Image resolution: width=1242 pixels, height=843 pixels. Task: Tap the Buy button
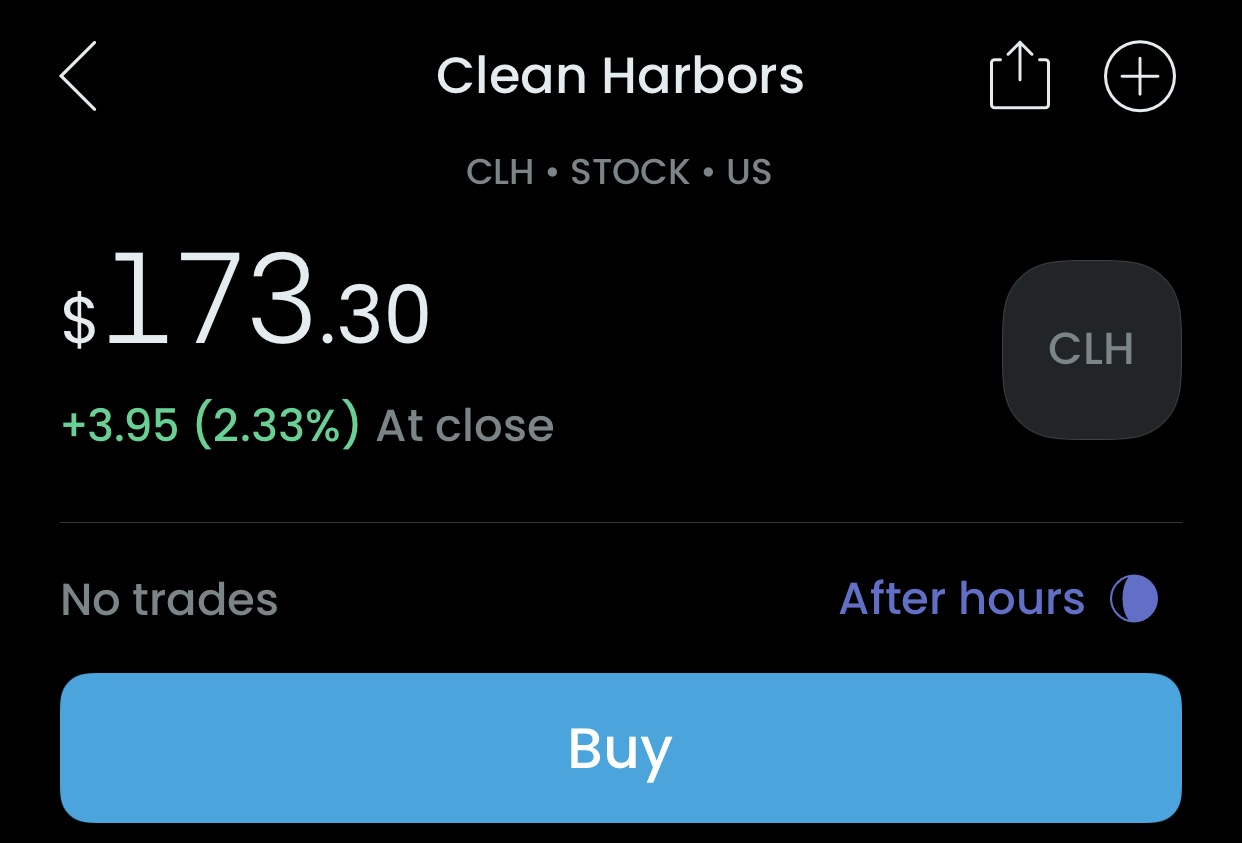620,748
